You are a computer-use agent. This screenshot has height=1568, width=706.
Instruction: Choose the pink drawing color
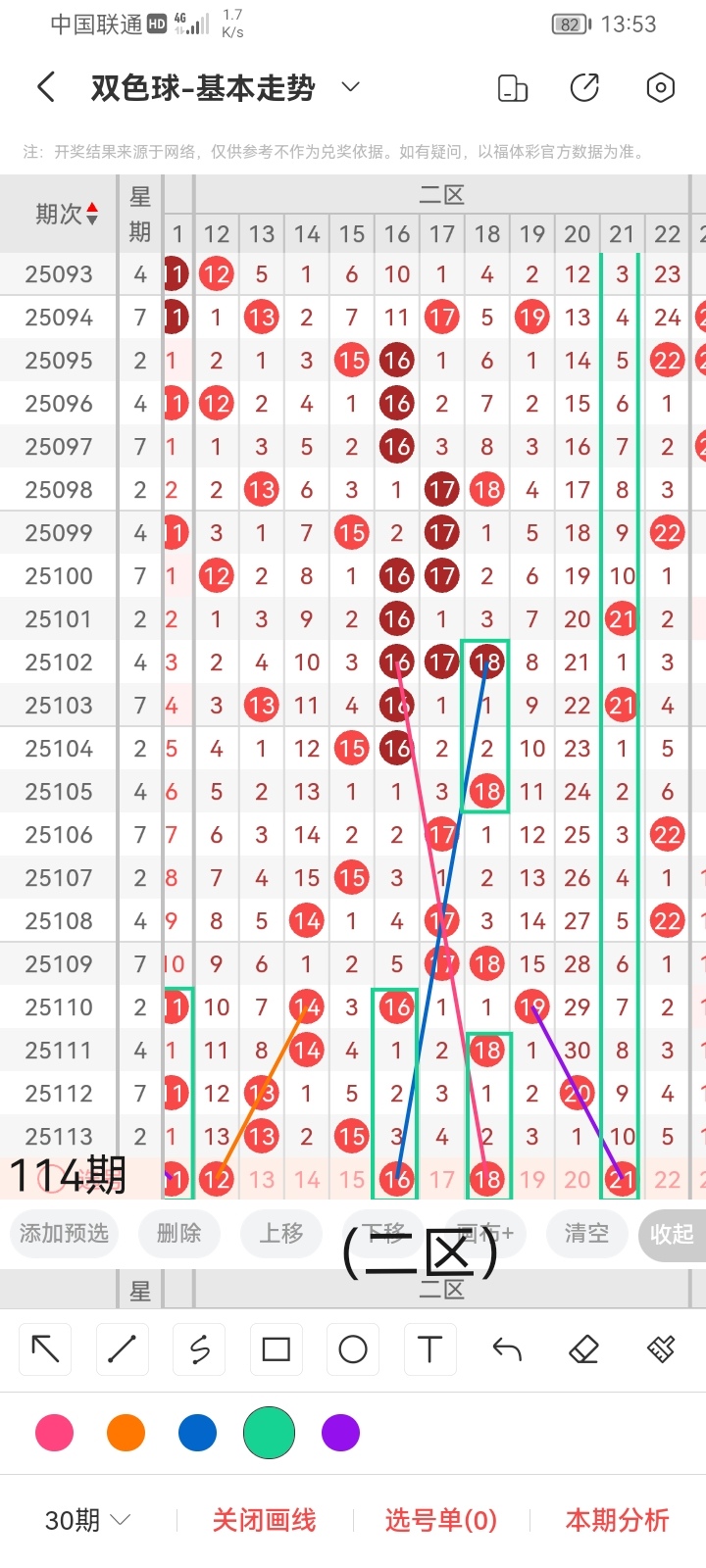54,1433
